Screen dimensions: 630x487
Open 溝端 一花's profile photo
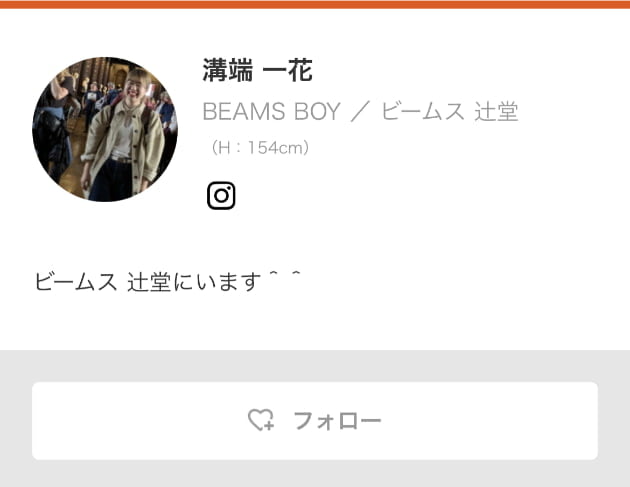(x=105, y=130)
